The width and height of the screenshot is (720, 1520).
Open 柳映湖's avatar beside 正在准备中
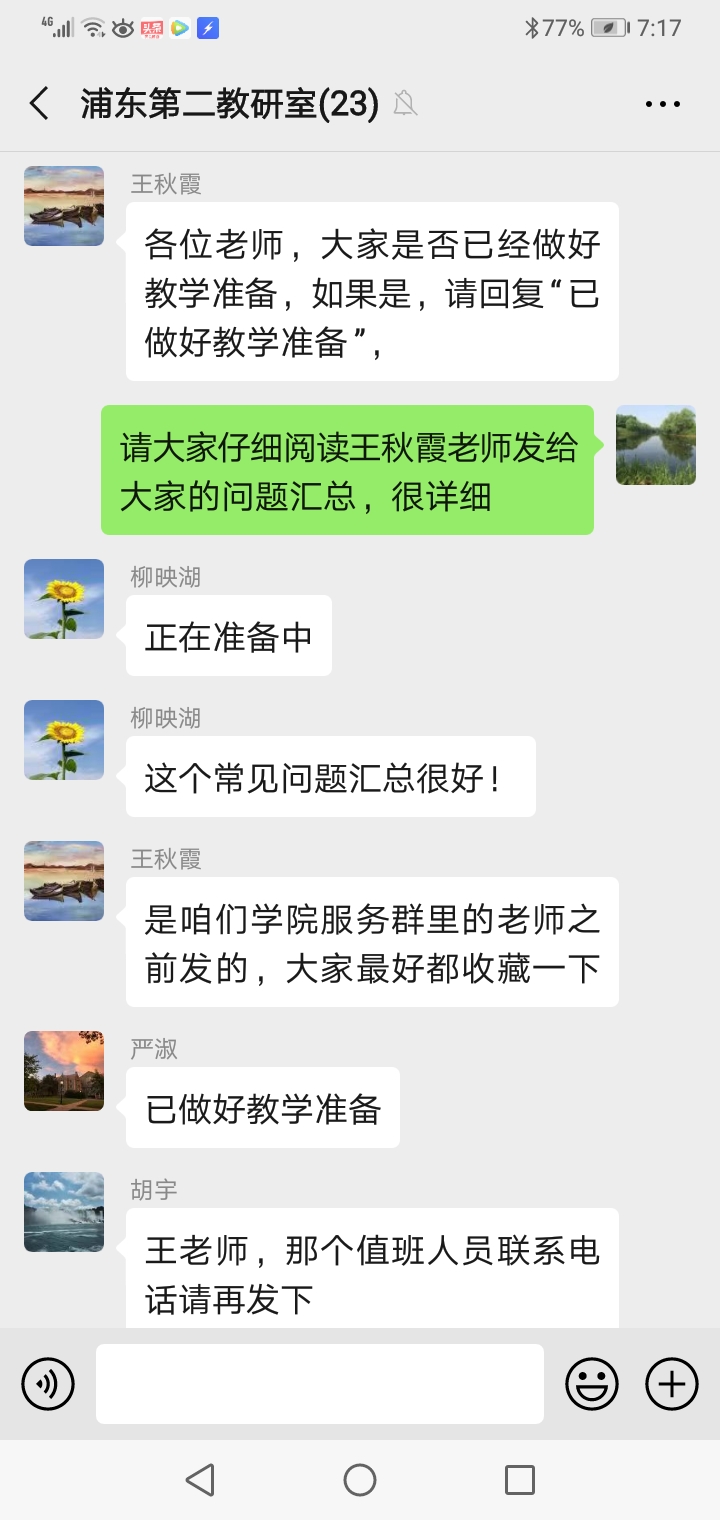[x=64, y=599]
